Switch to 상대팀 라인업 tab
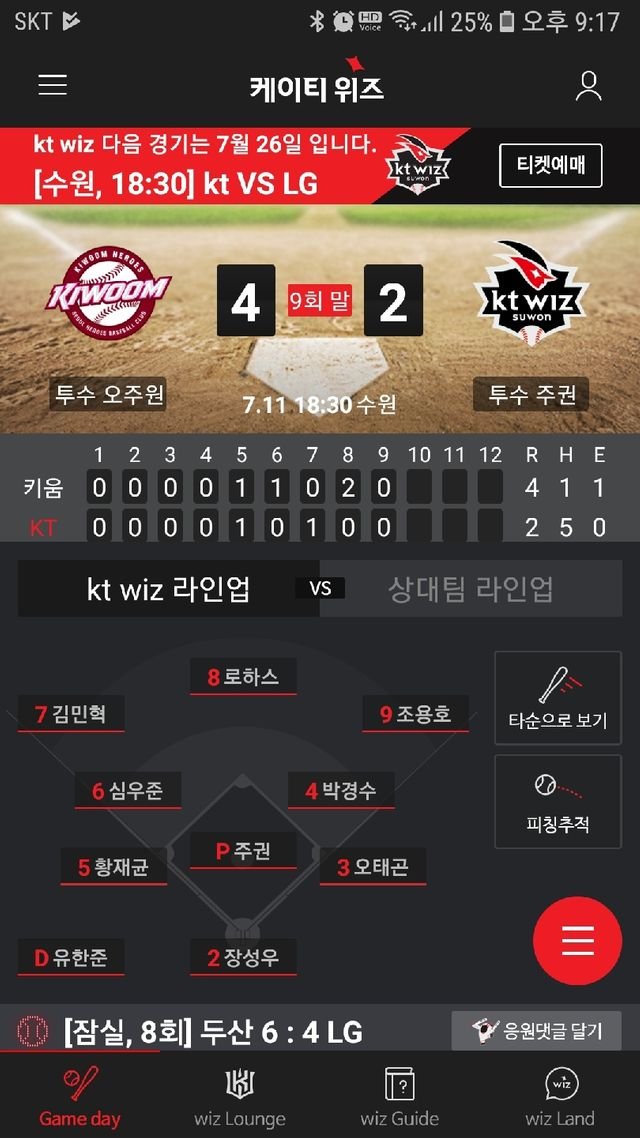 tap(471, 589)
